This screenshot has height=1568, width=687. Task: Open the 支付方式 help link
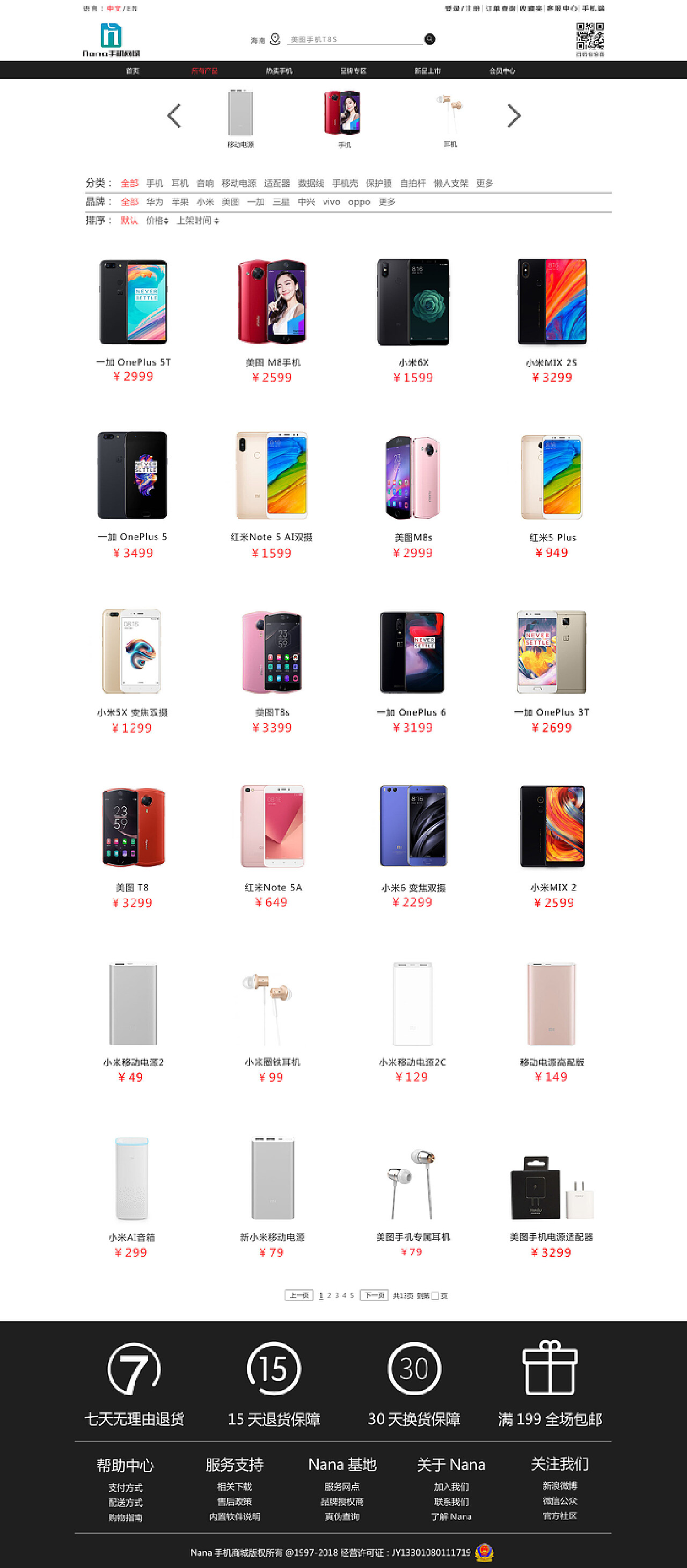point(126,1487)
